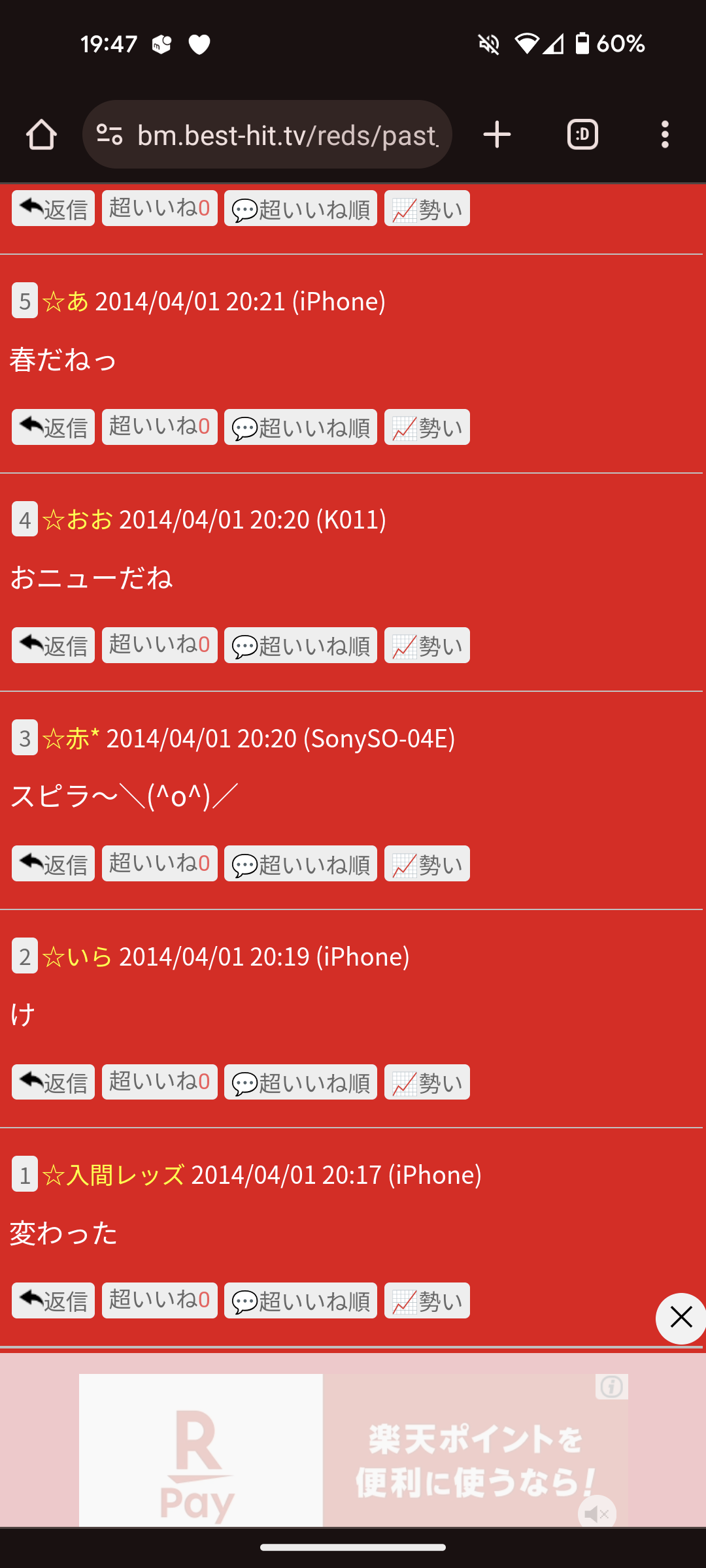Reply to post 2 by ☆いら

[53, 1082]
